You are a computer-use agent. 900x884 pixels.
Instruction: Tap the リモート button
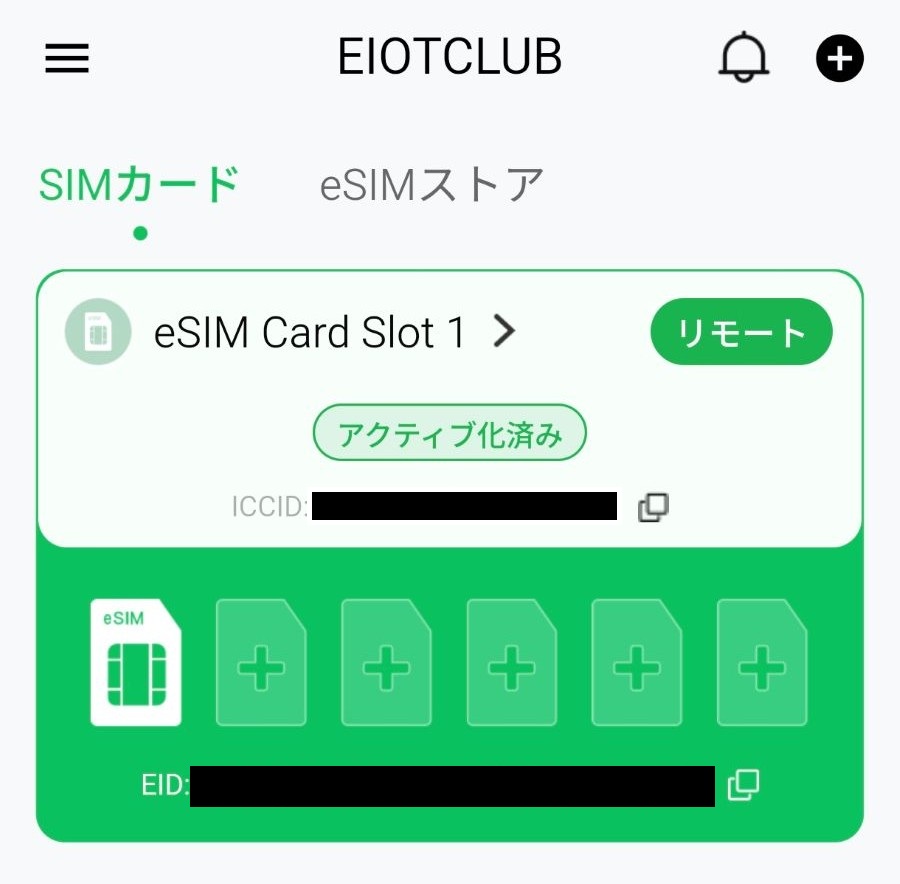(x=741, y=332)
